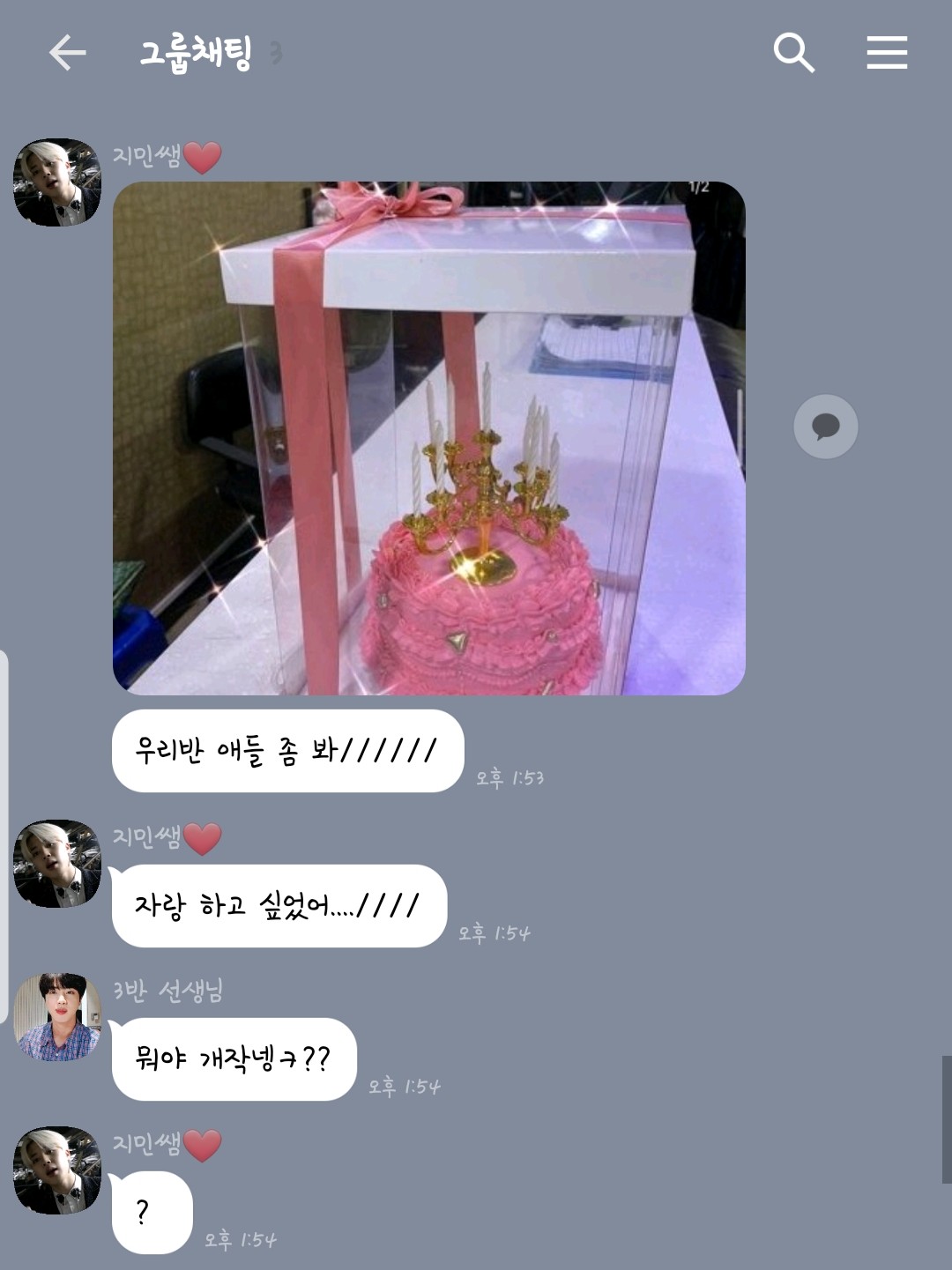Viewport: 952px width, 1270px height.
Task: Search messages in this group chat
Action: click(792, 53)
